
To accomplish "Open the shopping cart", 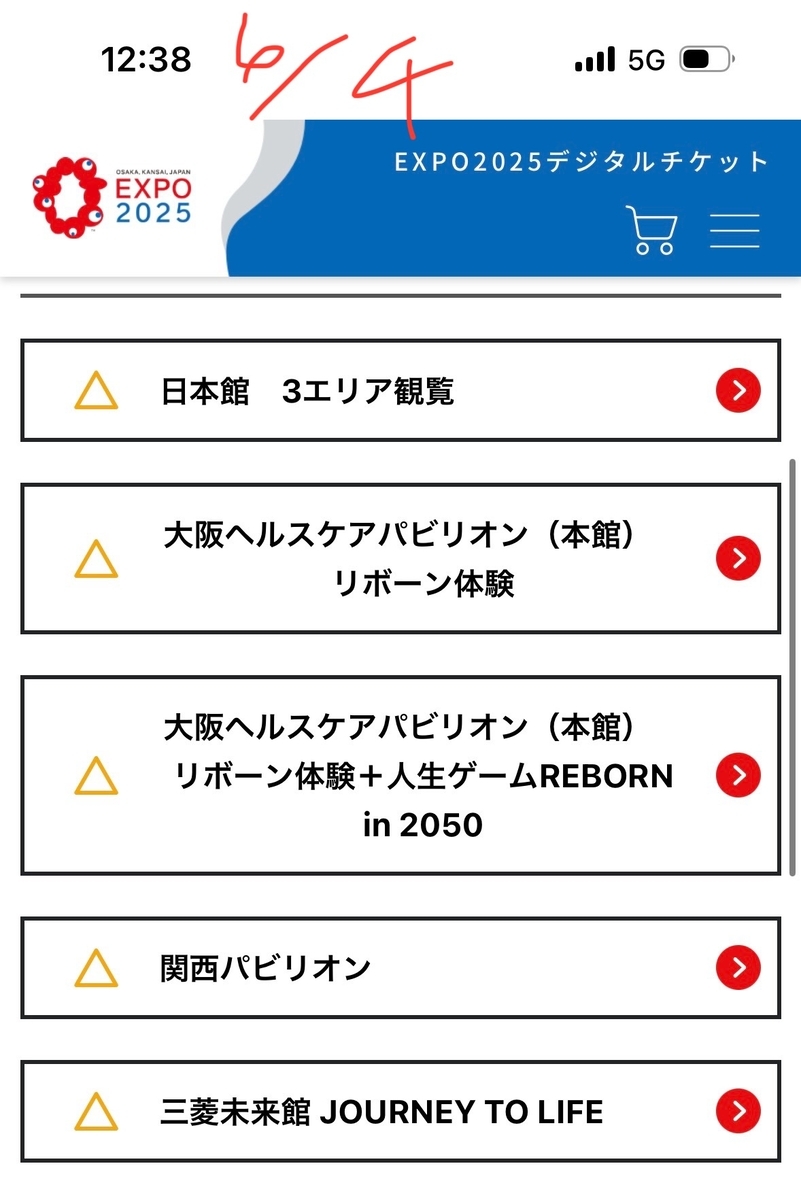I will 651,230.
